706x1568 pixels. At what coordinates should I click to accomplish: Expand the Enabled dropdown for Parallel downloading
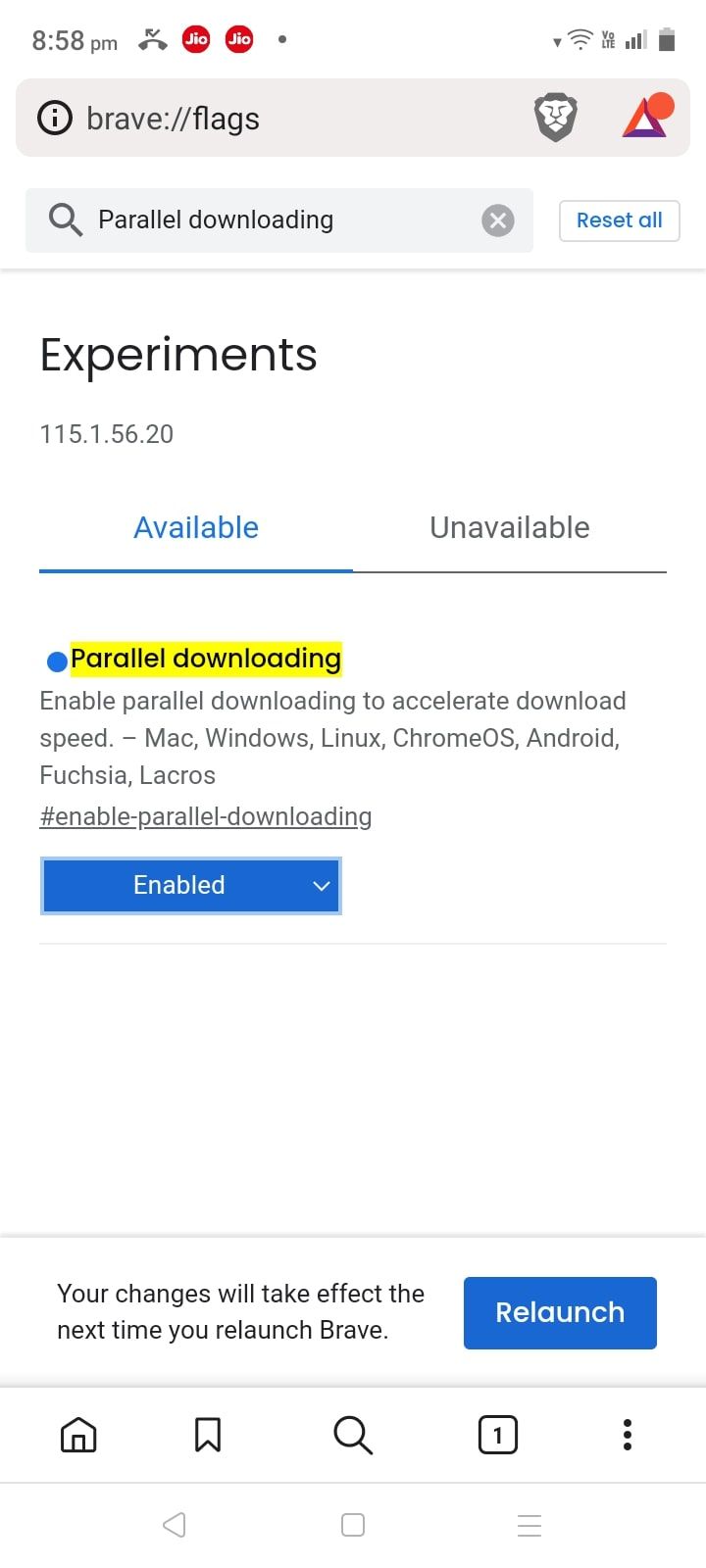point(191,886)
